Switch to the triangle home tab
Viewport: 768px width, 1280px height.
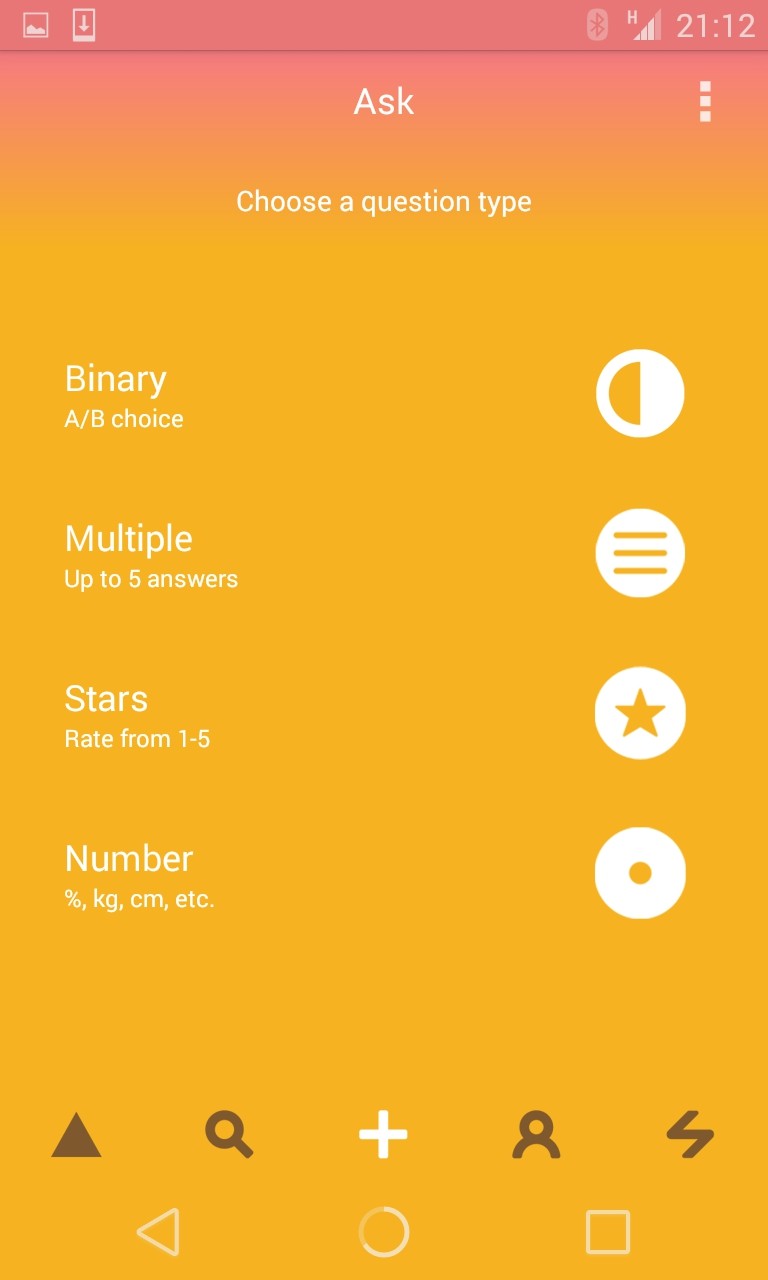(x=76, y=1136)
